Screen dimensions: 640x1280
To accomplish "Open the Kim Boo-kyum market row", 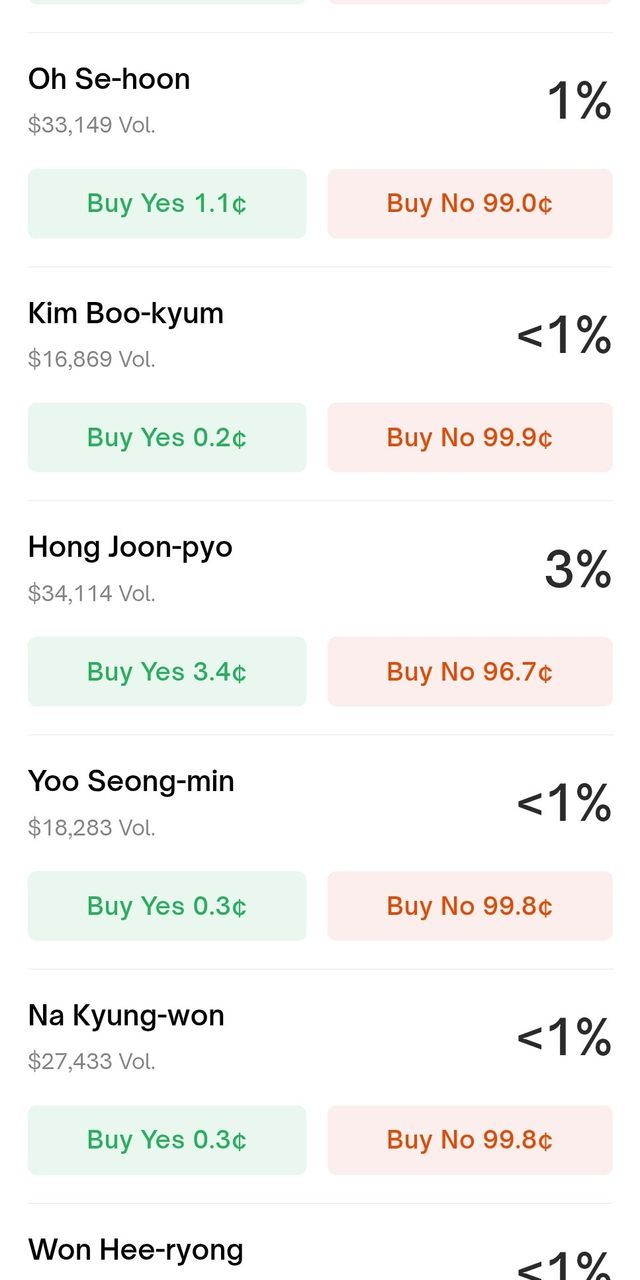I will pos(126,314).
